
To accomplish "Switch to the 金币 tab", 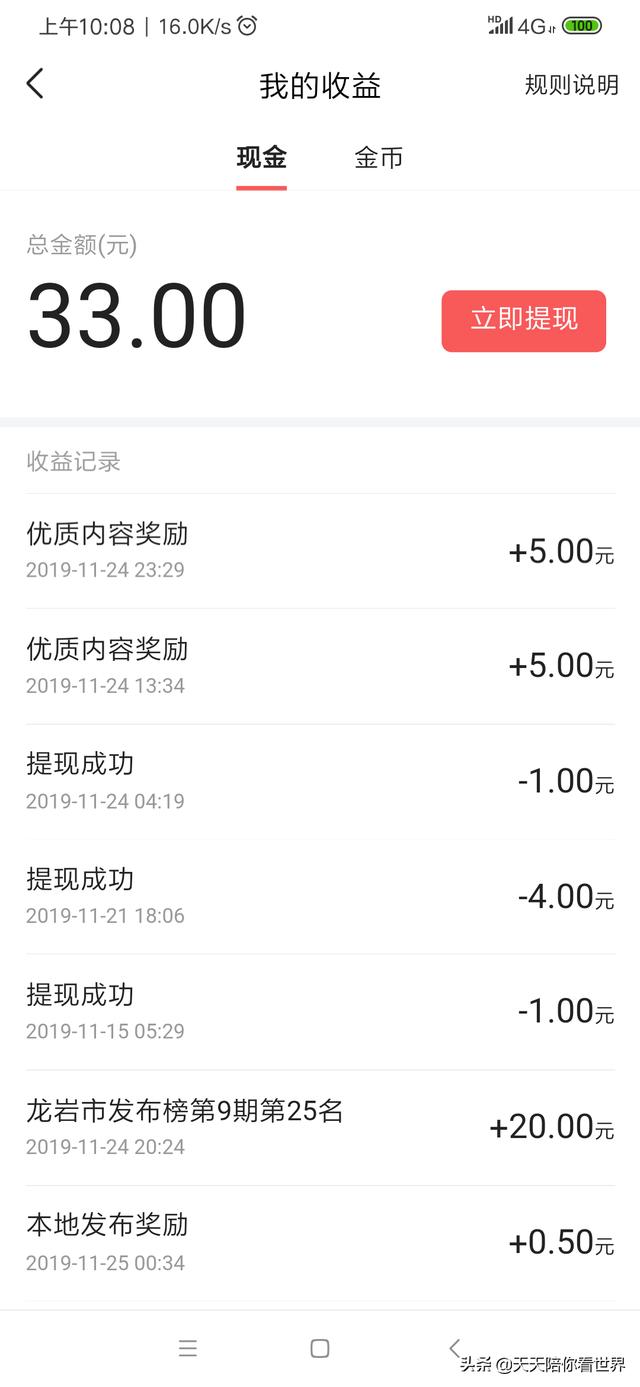I will [378, 157].
